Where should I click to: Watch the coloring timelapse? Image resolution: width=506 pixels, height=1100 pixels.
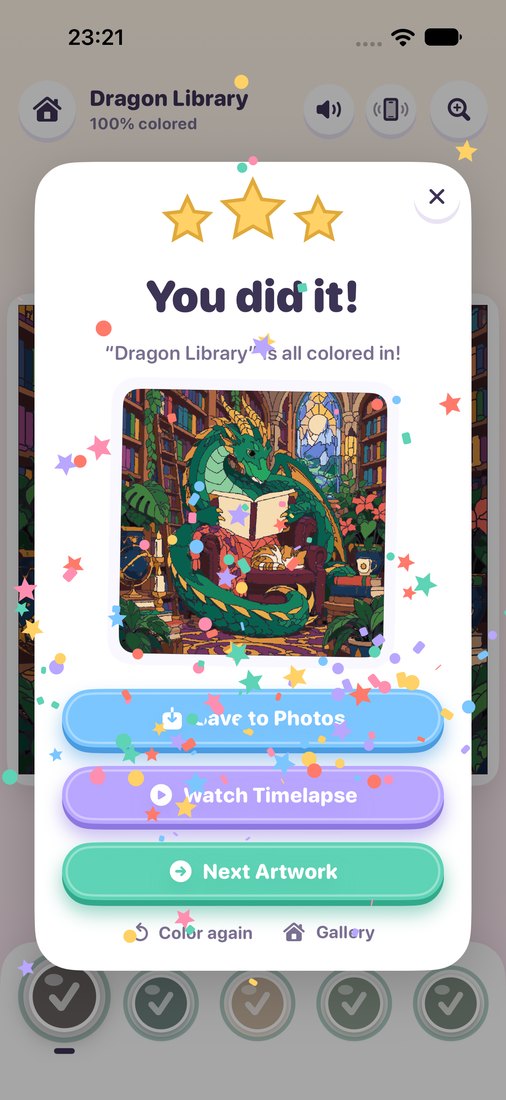click(x=253, y=796)
